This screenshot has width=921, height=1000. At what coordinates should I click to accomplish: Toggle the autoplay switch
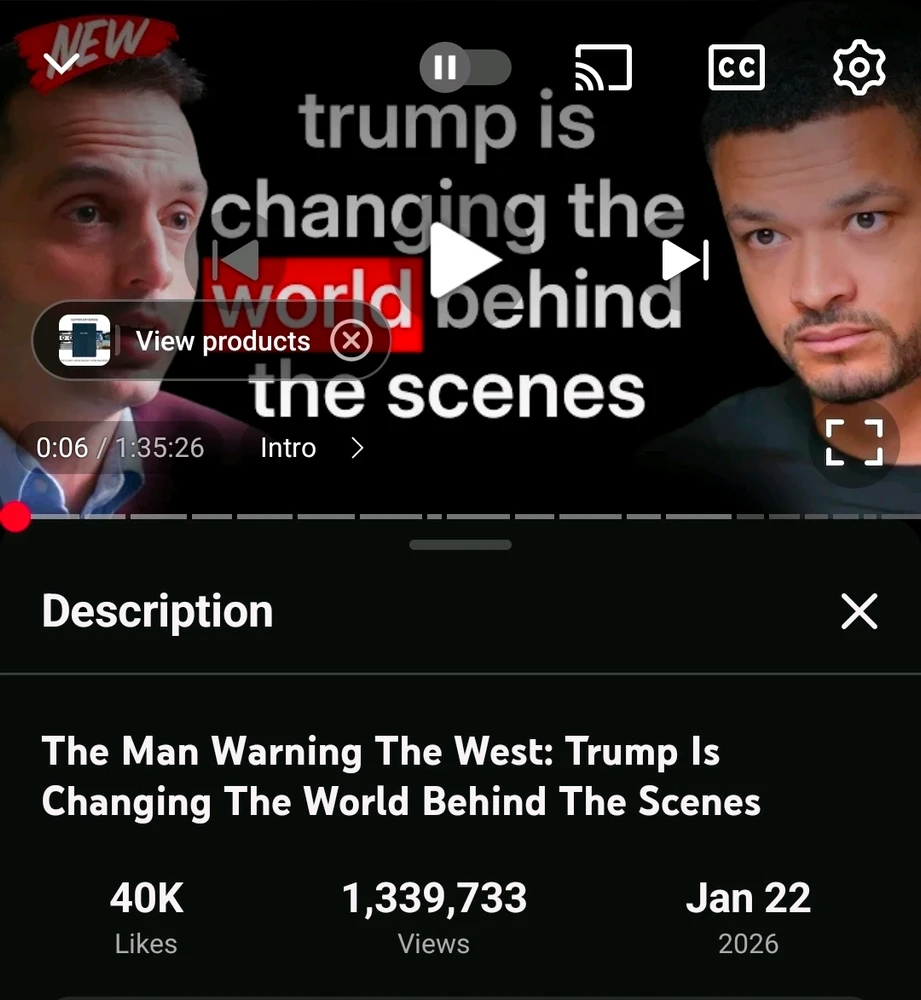click(x=465, y=67)
